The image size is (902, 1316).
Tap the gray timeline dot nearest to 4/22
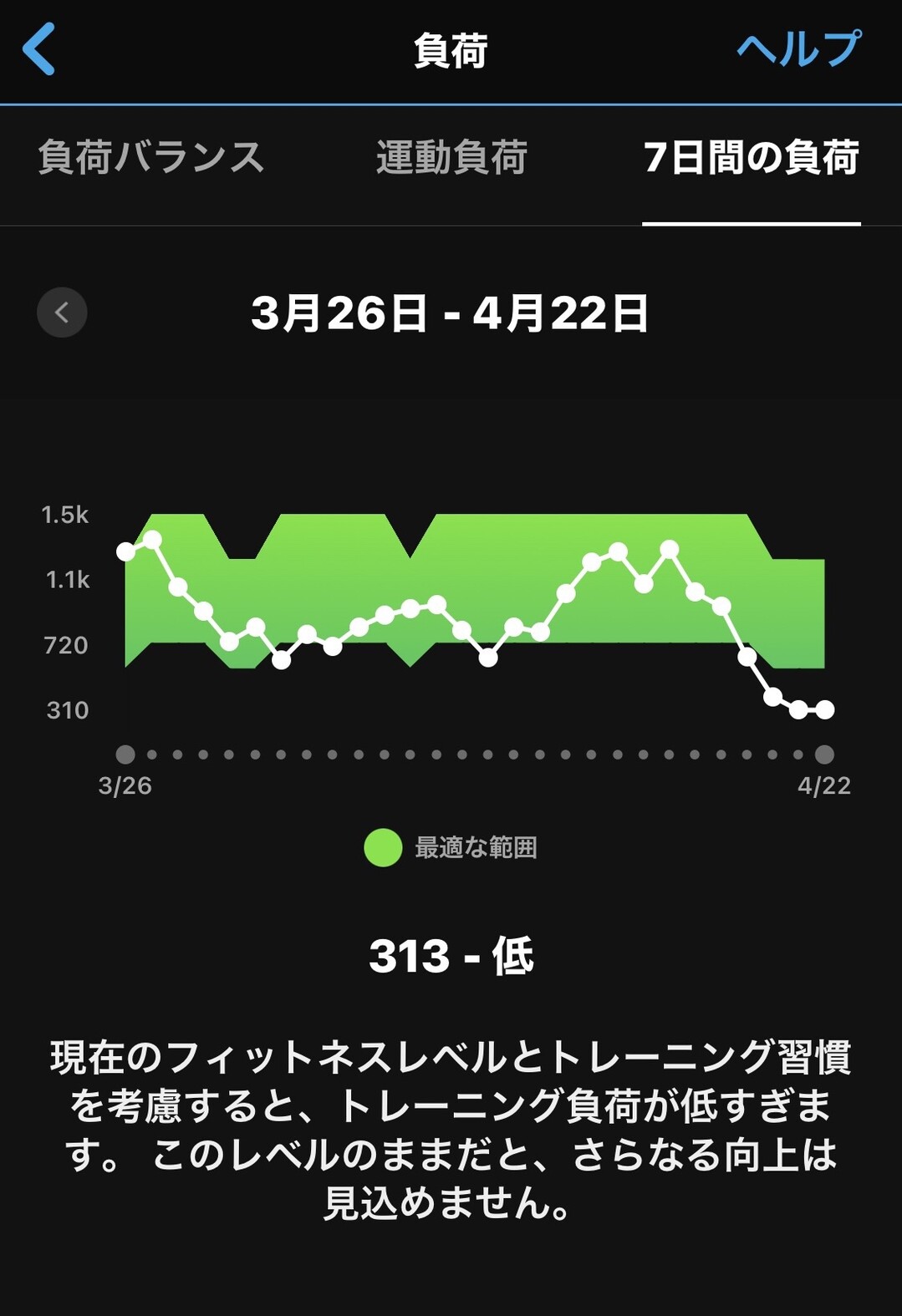pyautogui.click(x=825, y=755)
